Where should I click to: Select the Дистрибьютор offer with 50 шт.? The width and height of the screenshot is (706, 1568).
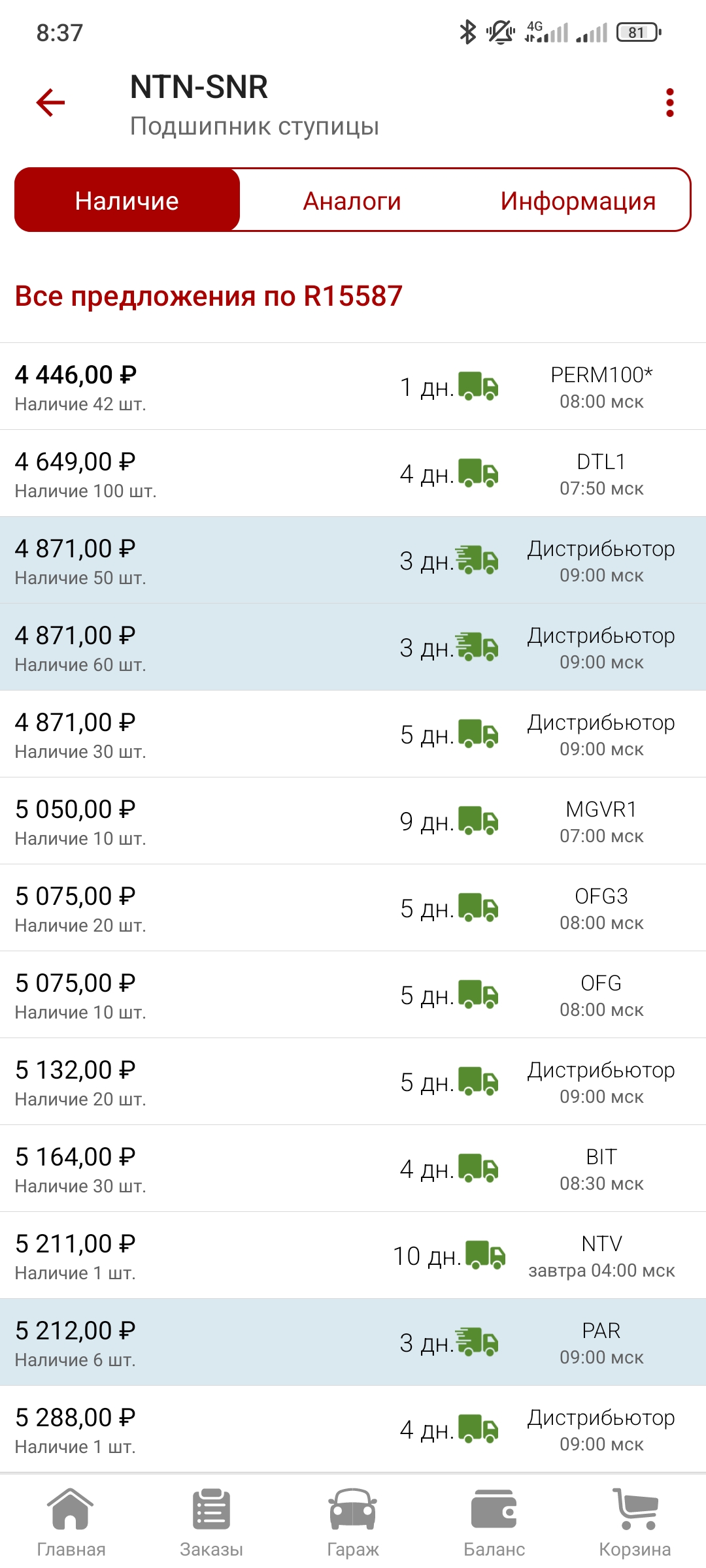pyautogui.click(x=353, y=560)
